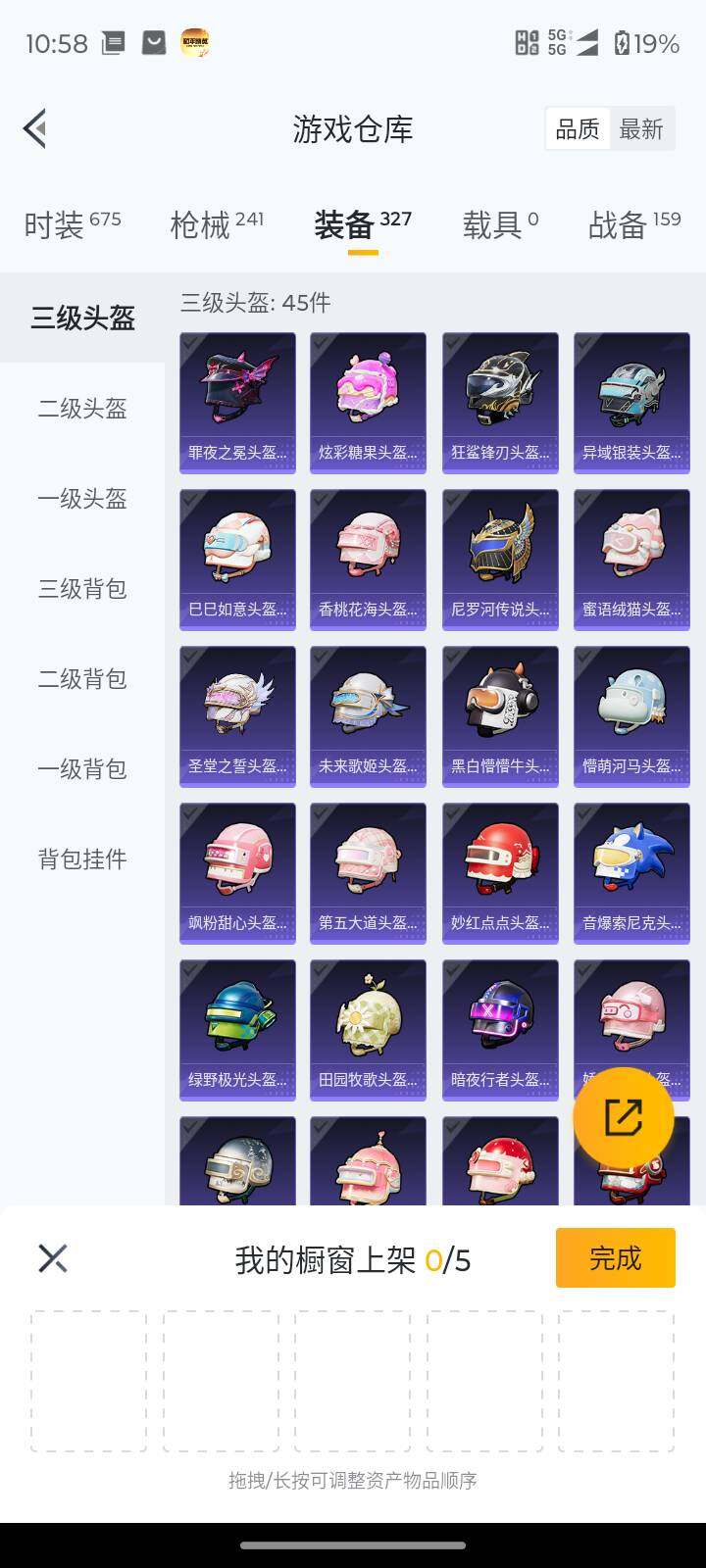
Task: Select the 炫彩糖果头盔 item
Action: 368,389
